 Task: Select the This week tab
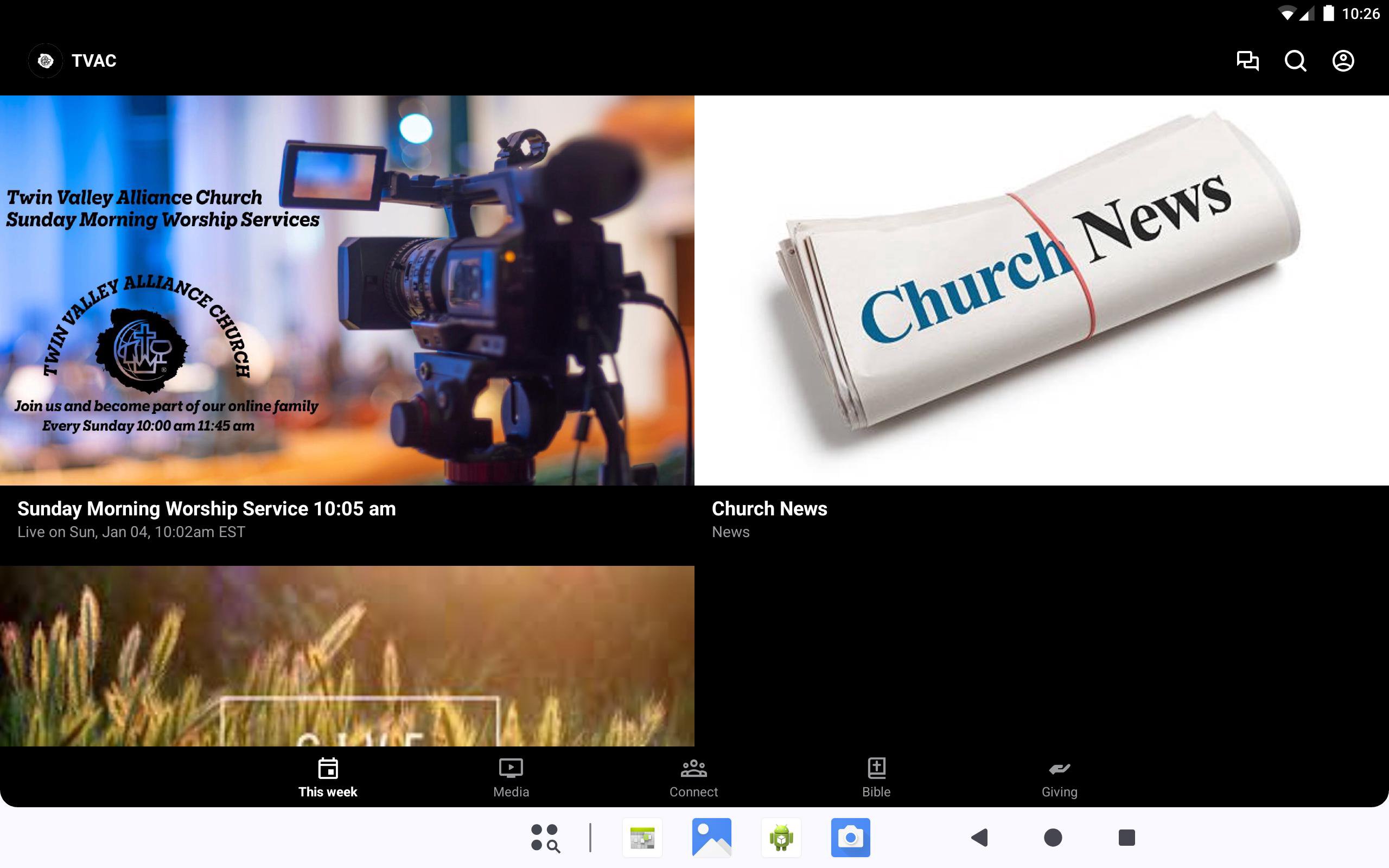[x=328, y=778]
